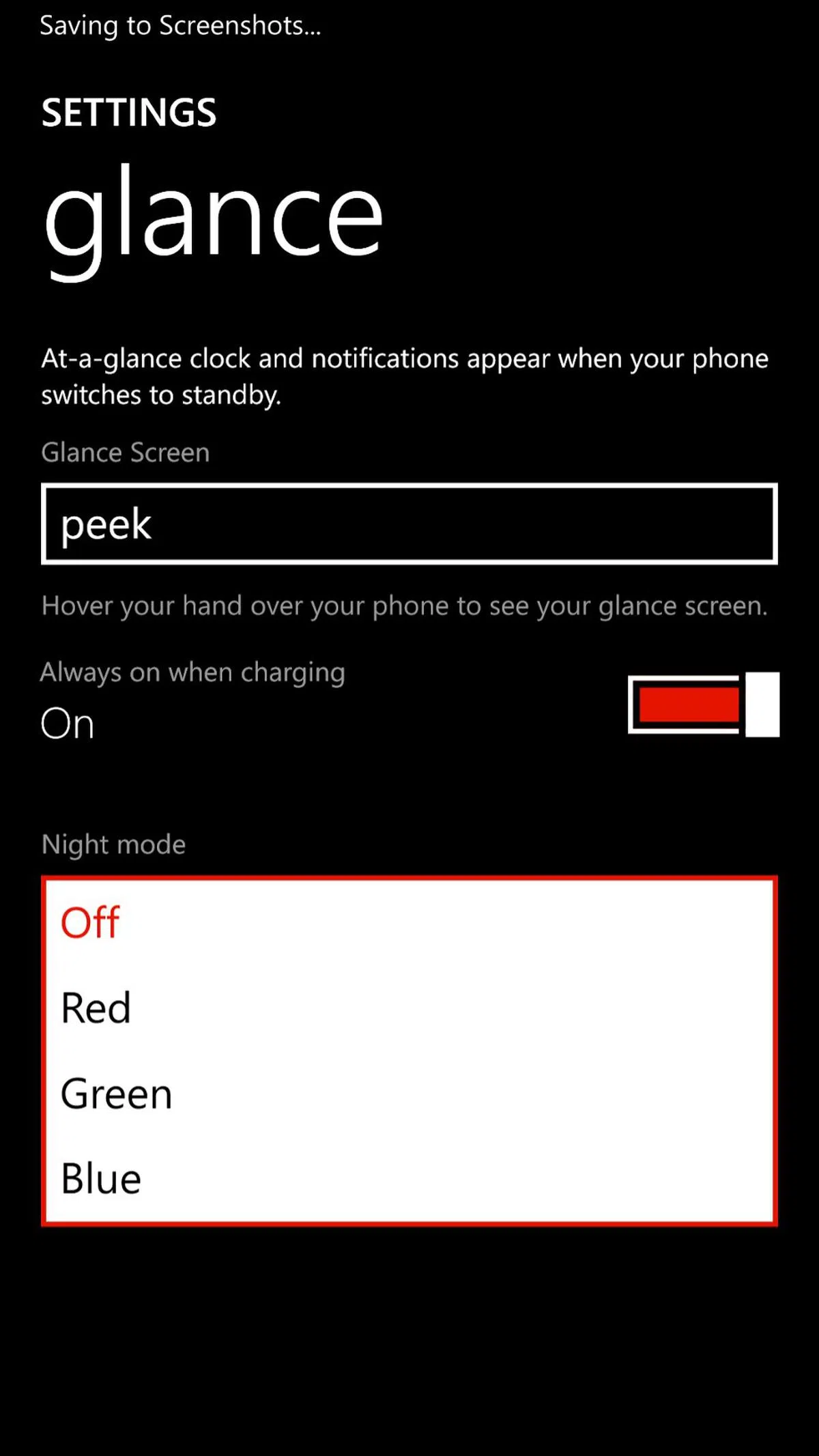Choose Green night mode
This screenshot has height=1456, width=819.
pyautogui.click(x=409, y=1094)
